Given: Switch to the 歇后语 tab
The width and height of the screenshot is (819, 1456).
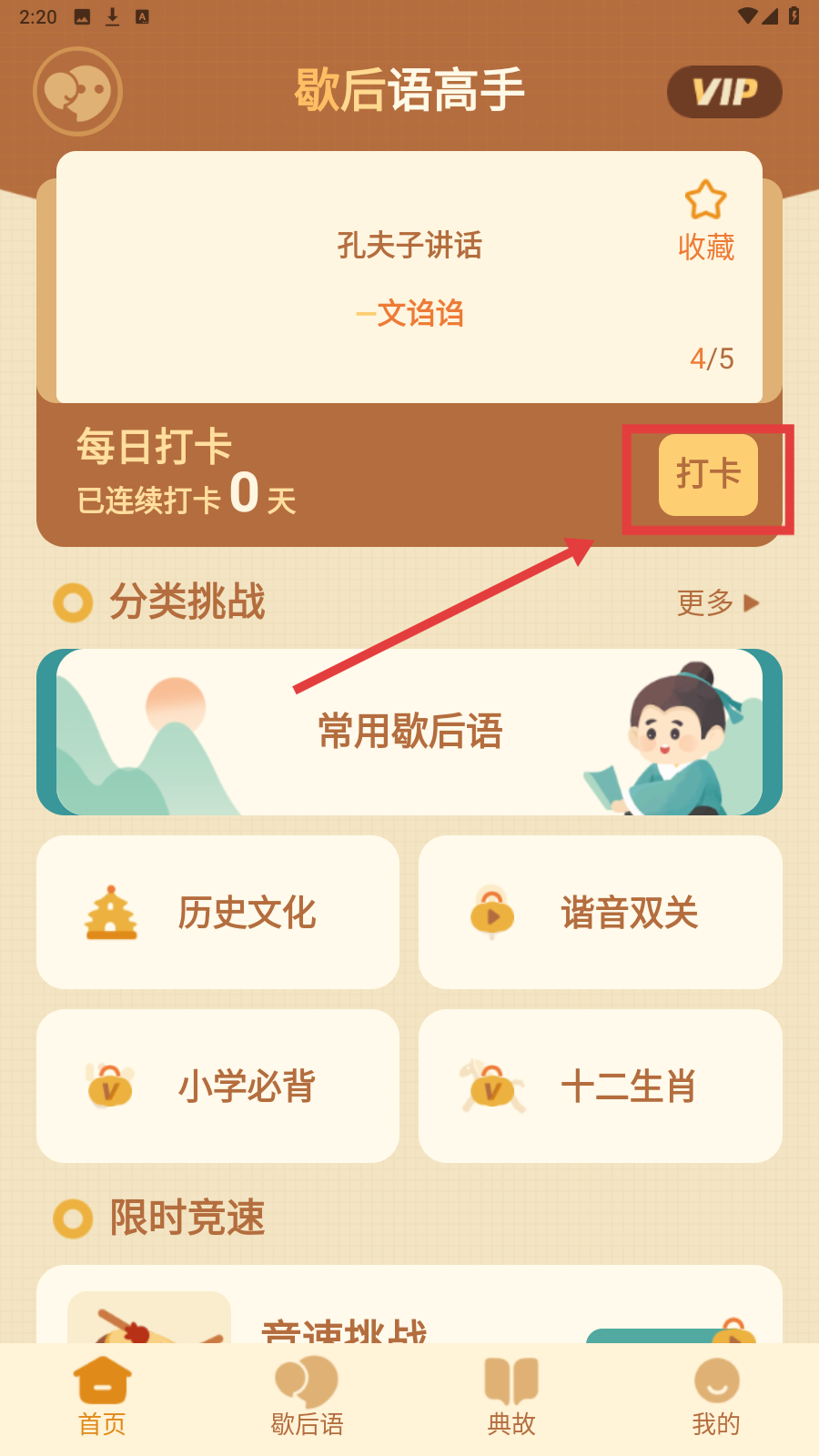Looking at the screenshot, I should tap(308, 1398).
